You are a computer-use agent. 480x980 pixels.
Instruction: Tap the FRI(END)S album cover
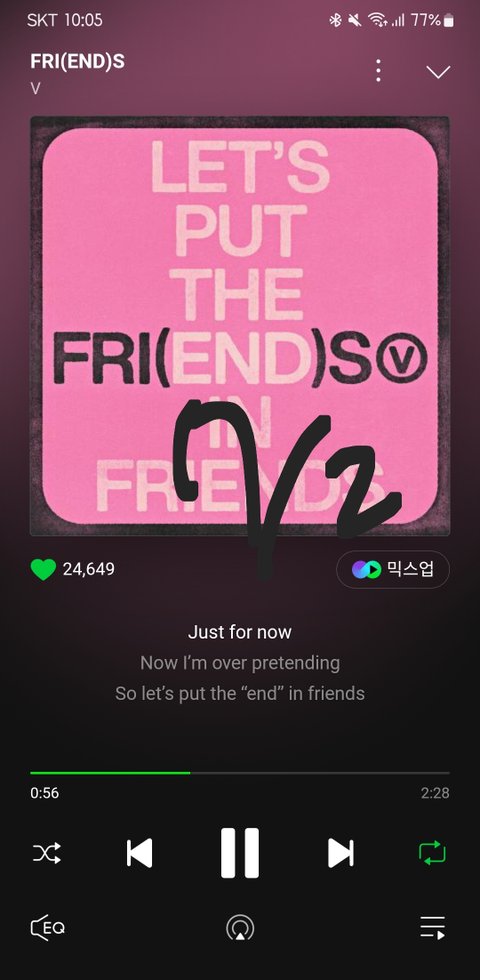tap(240, 326)
